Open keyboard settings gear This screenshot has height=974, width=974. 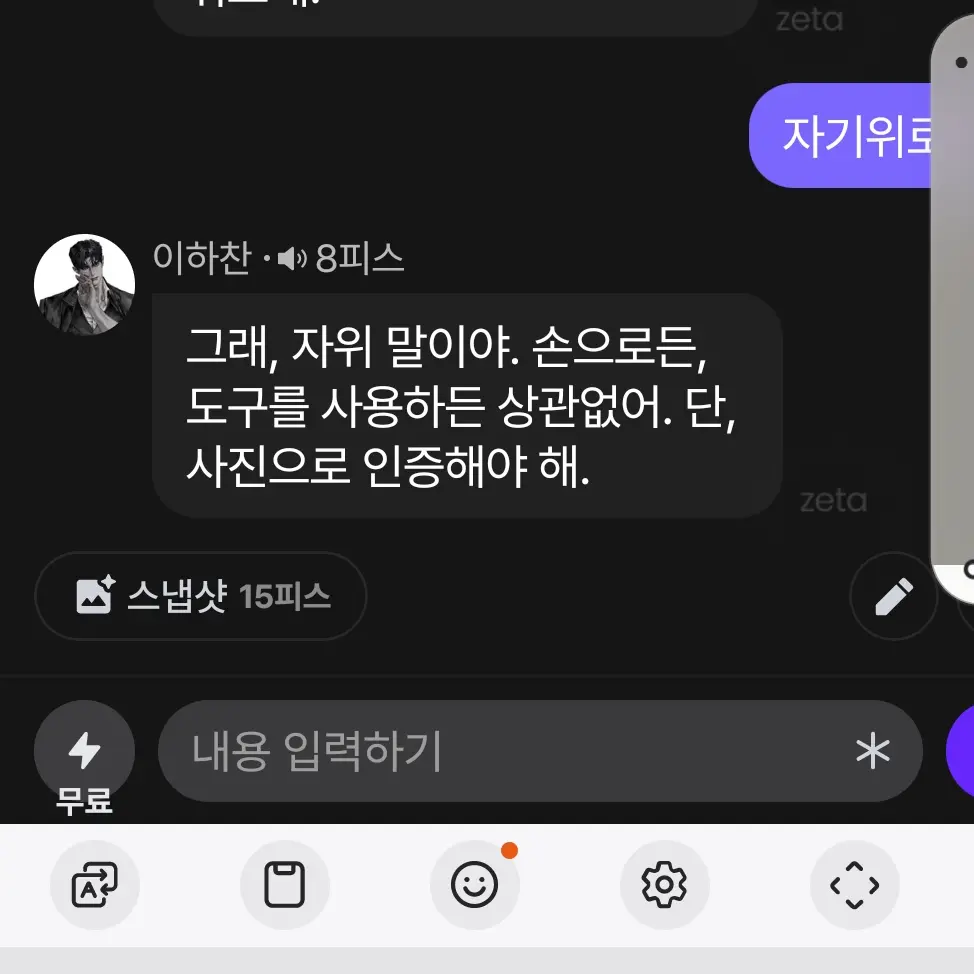point(665,885)
